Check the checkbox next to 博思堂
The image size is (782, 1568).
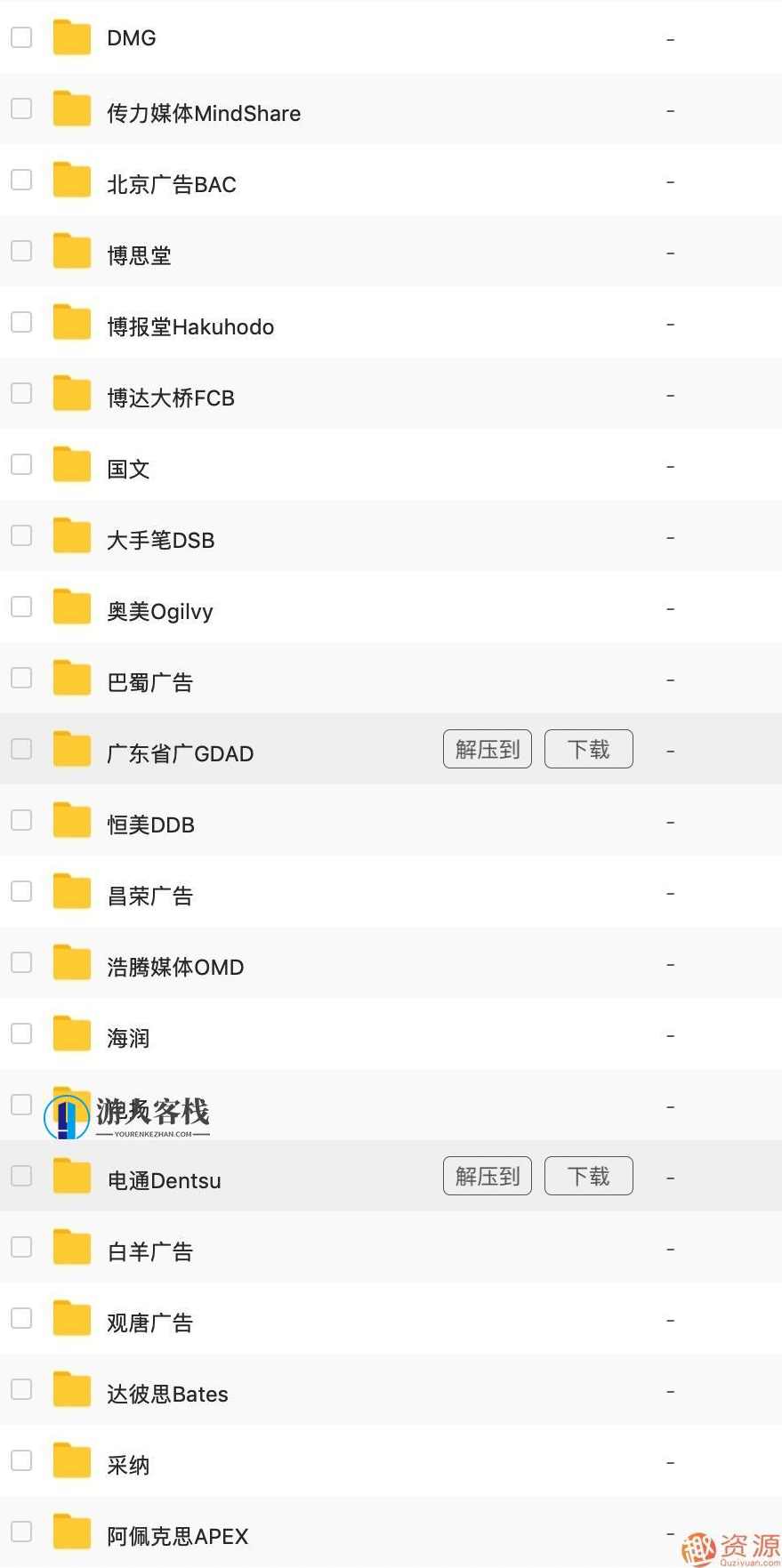click(20, 250)
